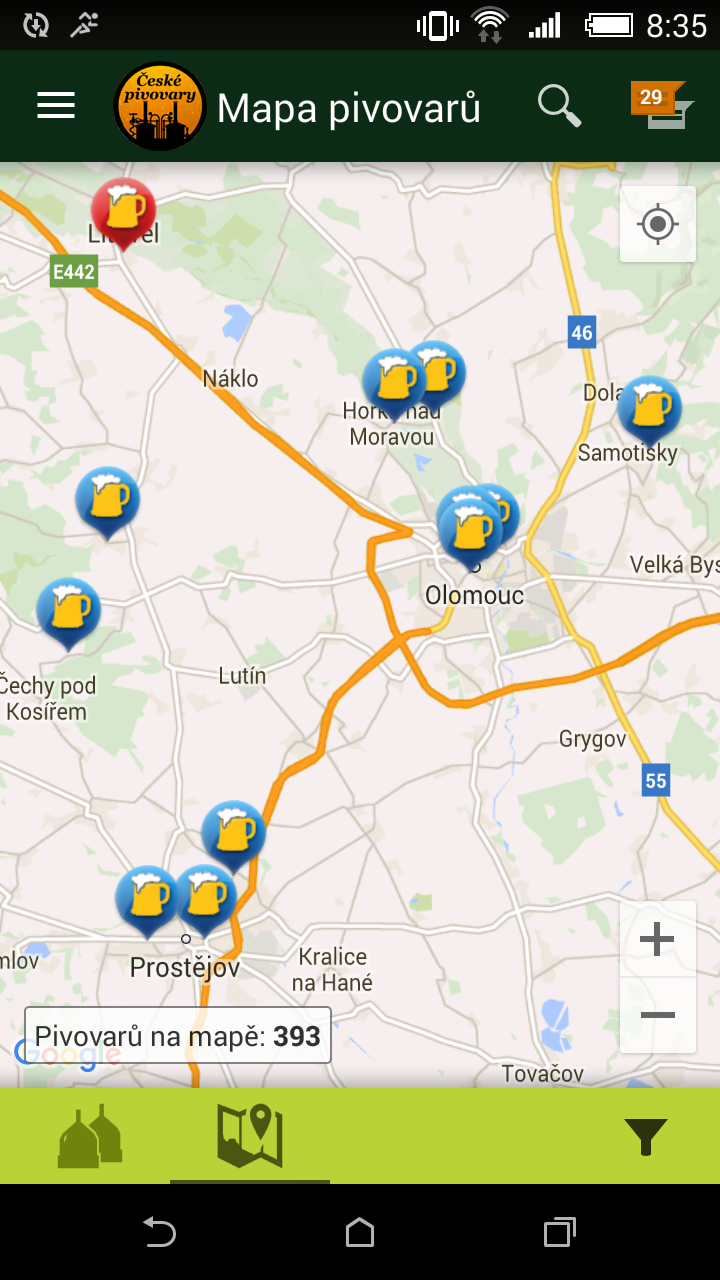Switch to the breweries list tab
Image resolution: width=720 pixels, height=1280 pixels.
[x=90, y=1137]
